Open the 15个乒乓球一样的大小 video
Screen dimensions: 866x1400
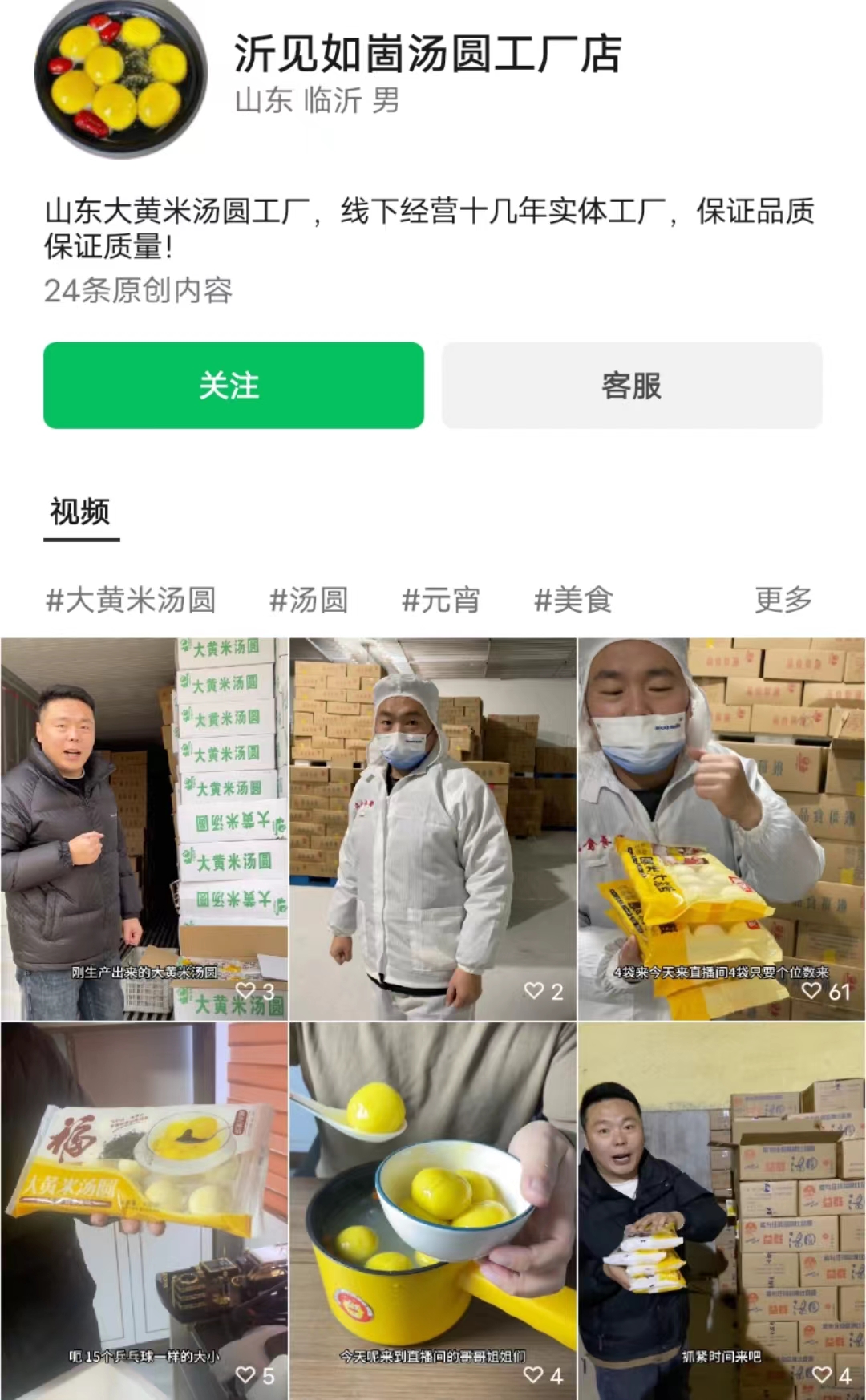click(144, 1211)
